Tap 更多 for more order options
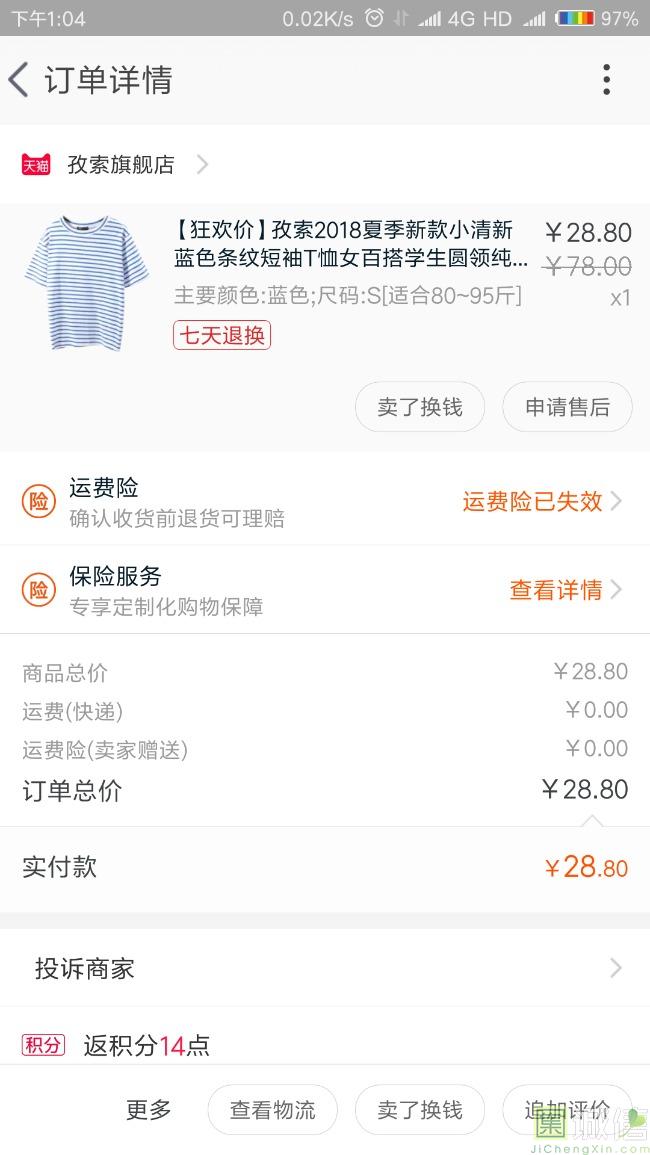The width and height of the screenshot is (650, 1155). (149, 1110)
